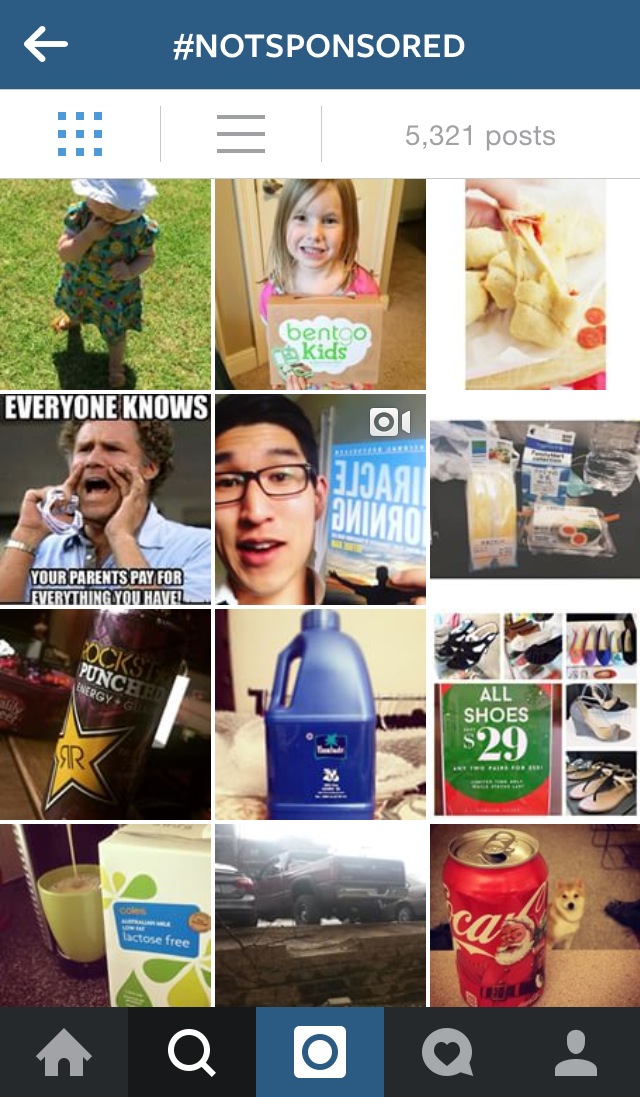Switch to grid view
The width and height of the screenshot is (640, 1097).
tap(80, 134)
